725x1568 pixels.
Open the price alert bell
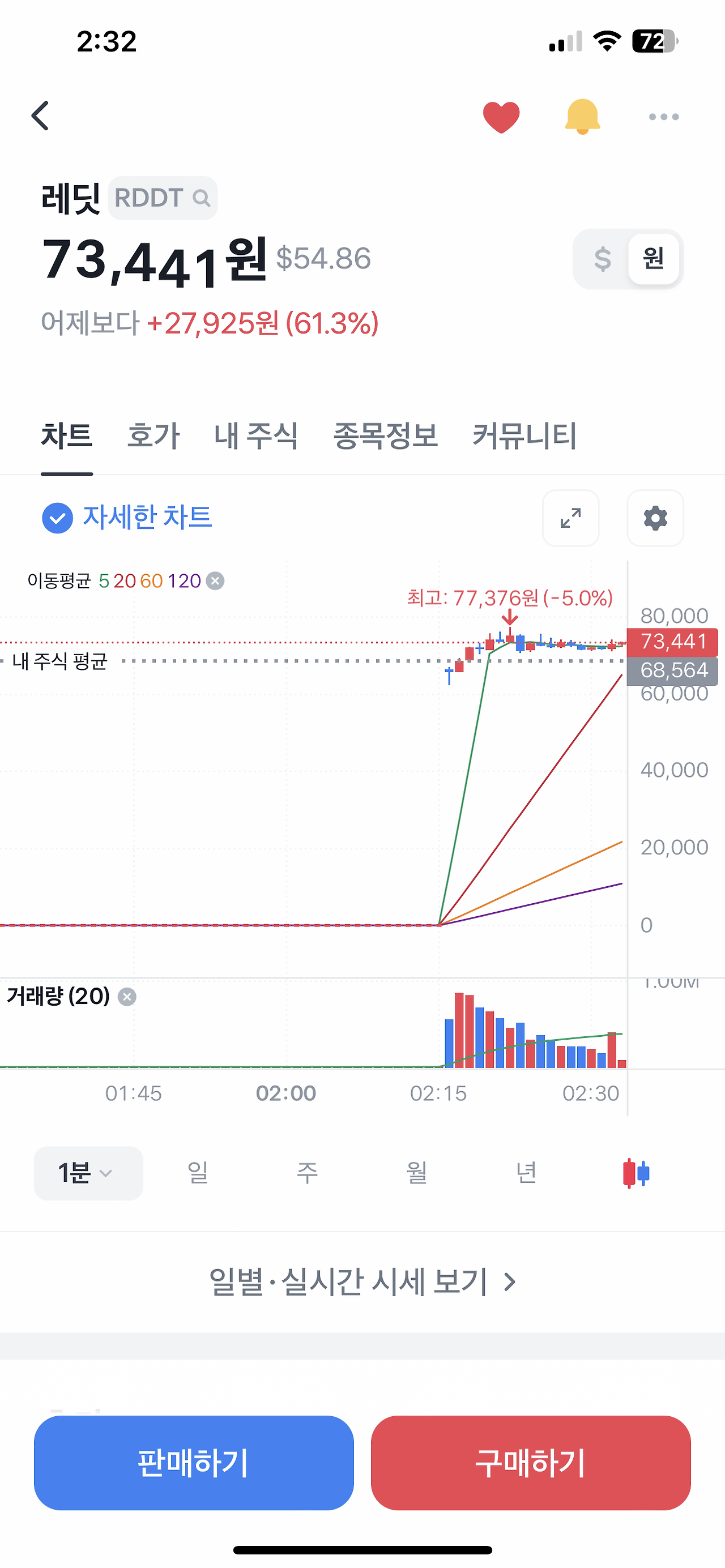pyautogui.click(x=582, y=116)
